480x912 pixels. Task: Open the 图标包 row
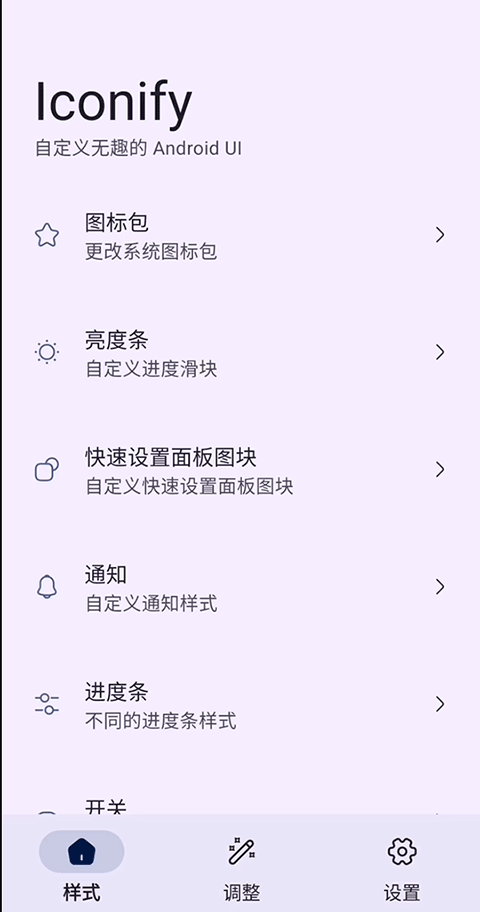coord(240,236)
